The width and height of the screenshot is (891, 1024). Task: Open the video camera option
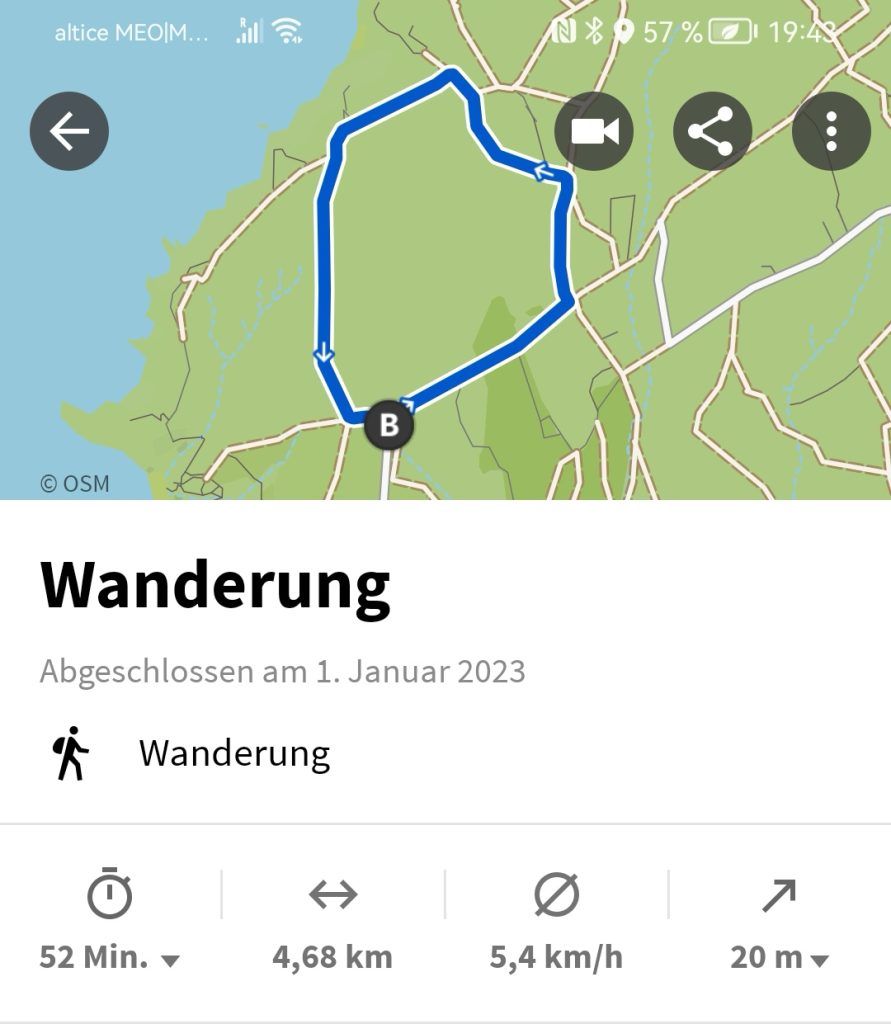594,131
